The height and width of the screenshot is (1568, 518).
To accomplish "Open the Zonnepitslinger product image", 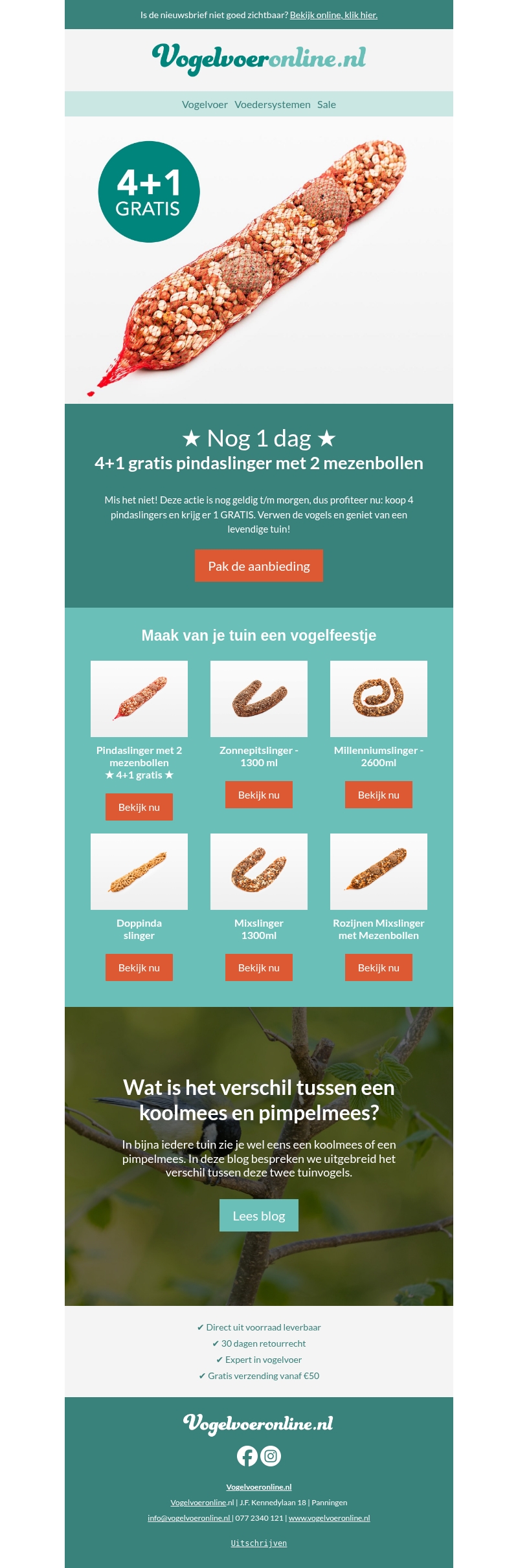I will point(259,699).
